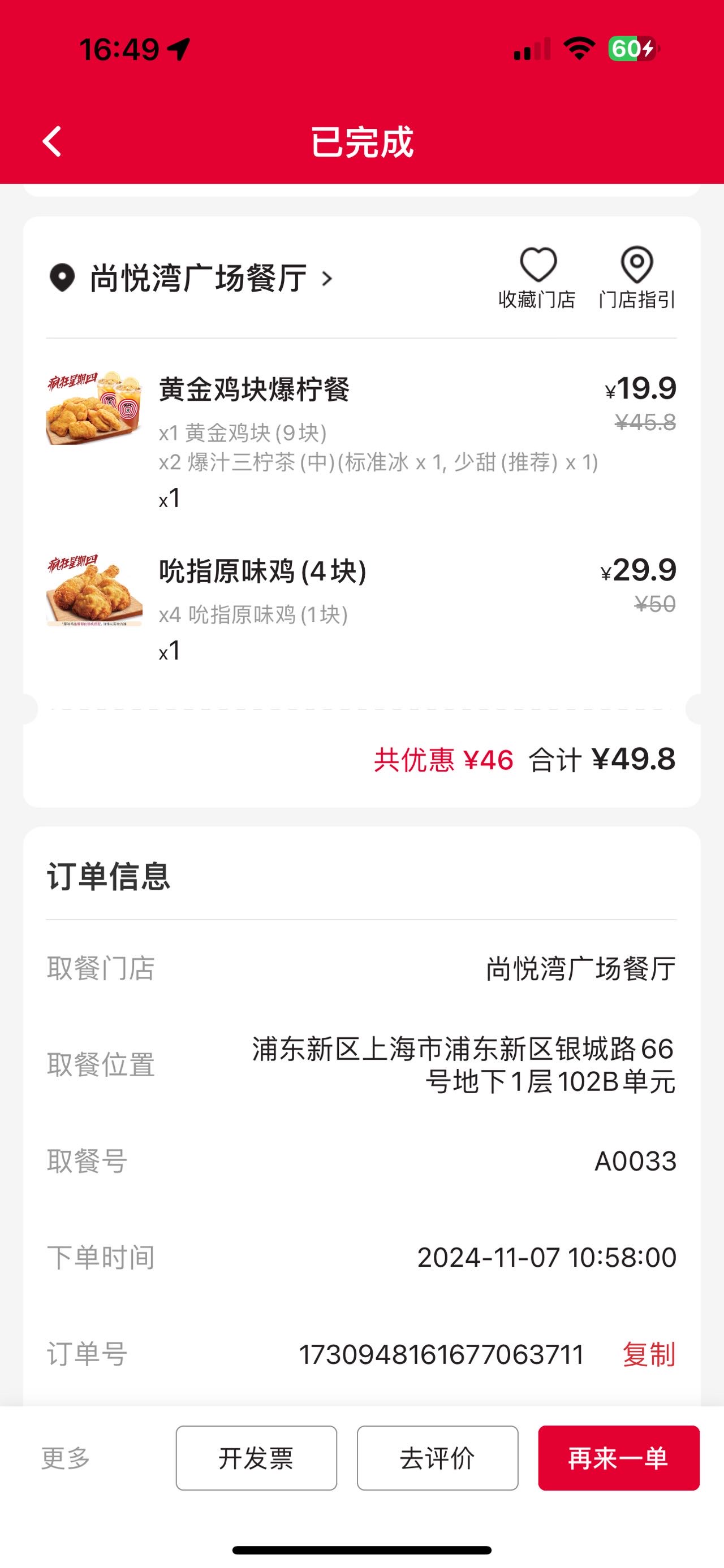Open the 更多 options
This screenshot has width=724, height=1568.
point(66,1458)
